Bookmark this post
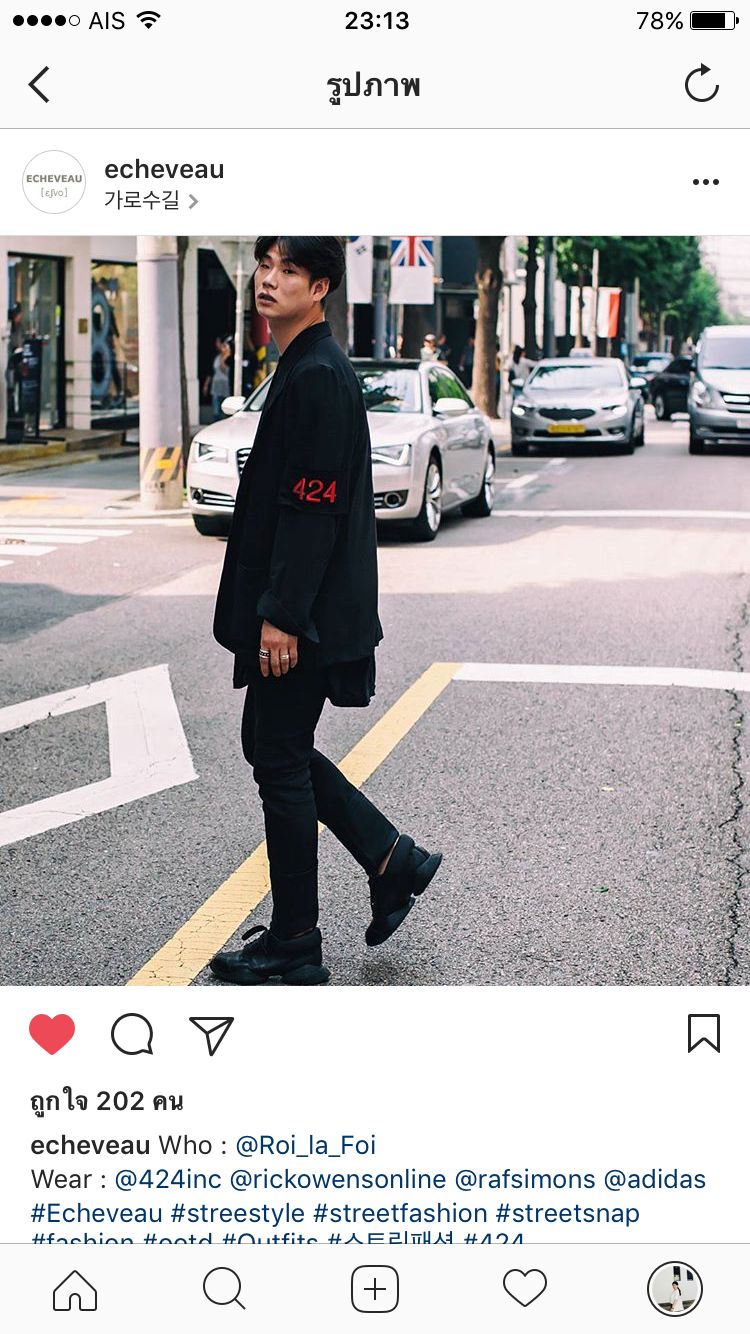 703,1033
